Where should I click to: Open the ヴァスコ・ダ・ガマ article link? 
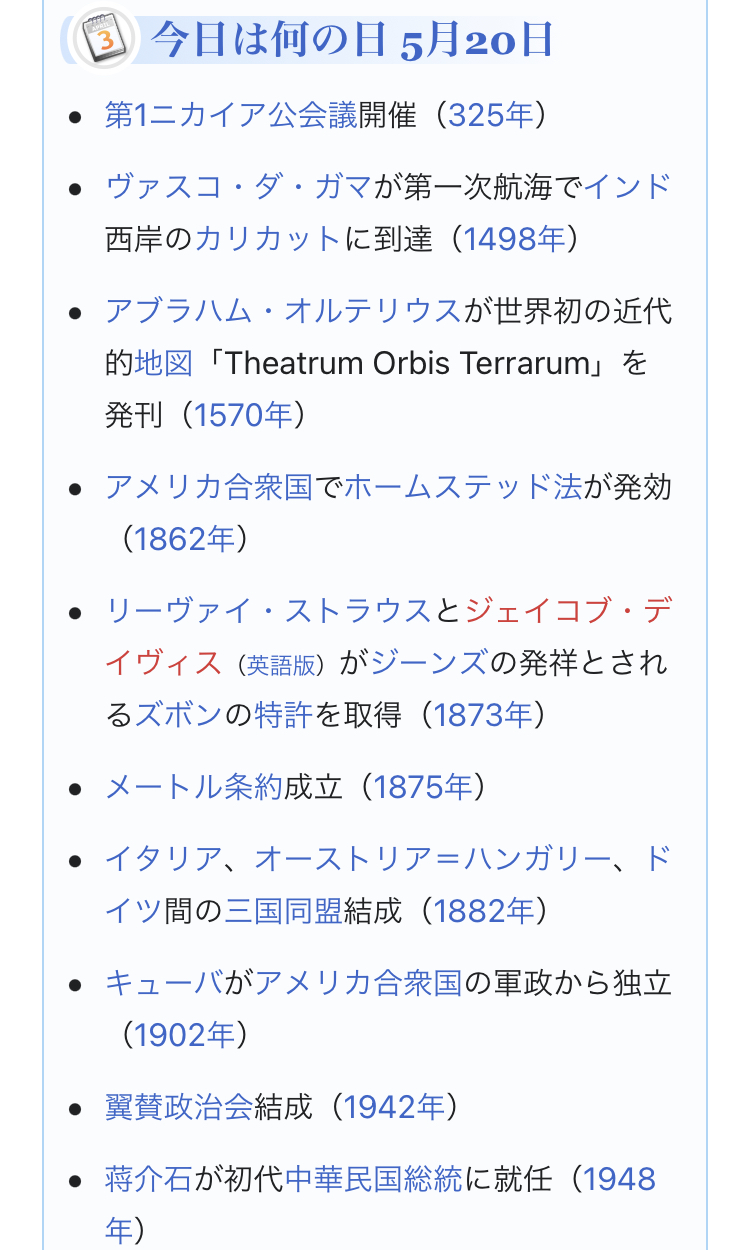click(x=238, y=187)
